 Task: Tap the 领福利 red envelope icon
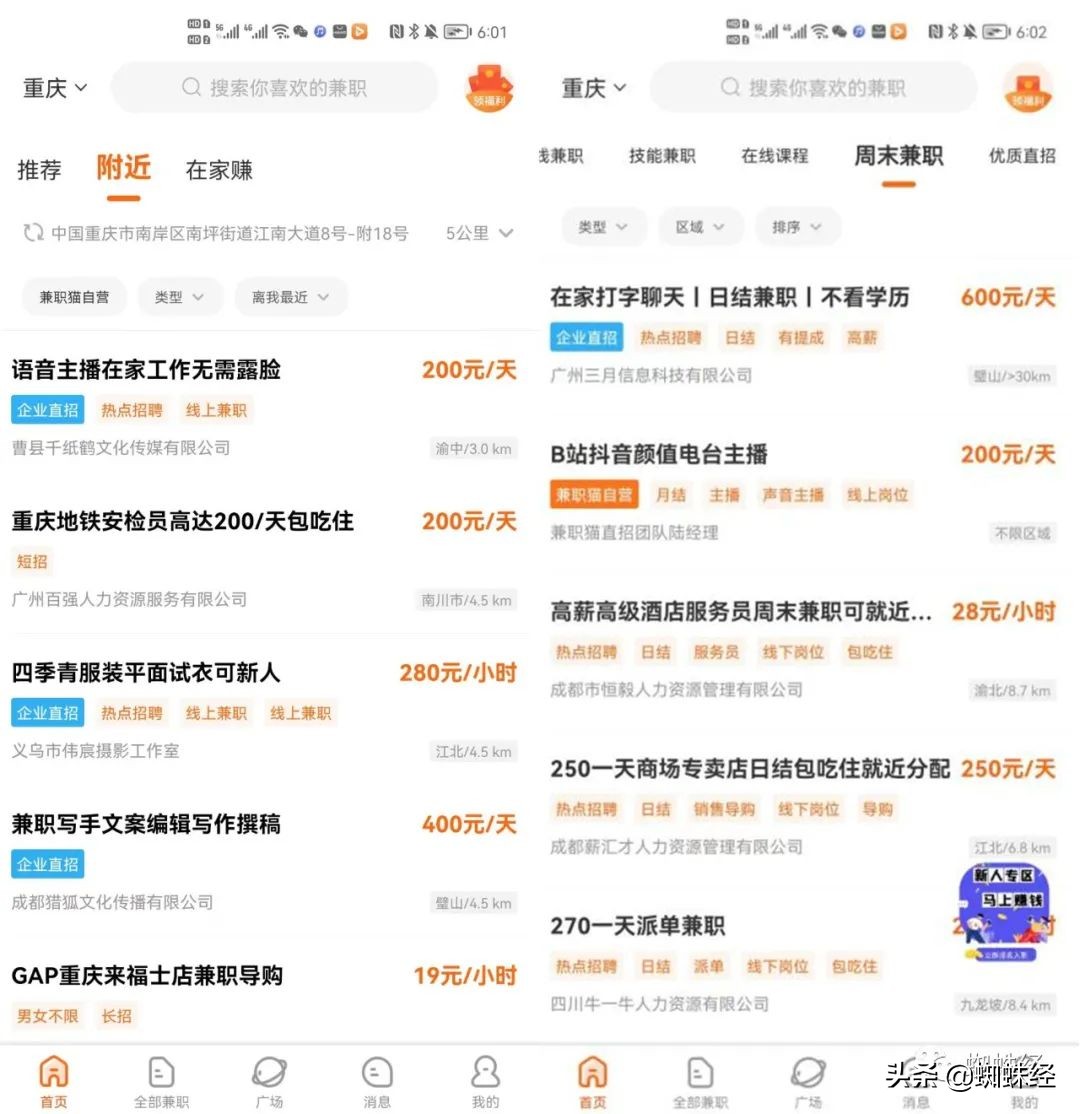[x=489, y=88]
